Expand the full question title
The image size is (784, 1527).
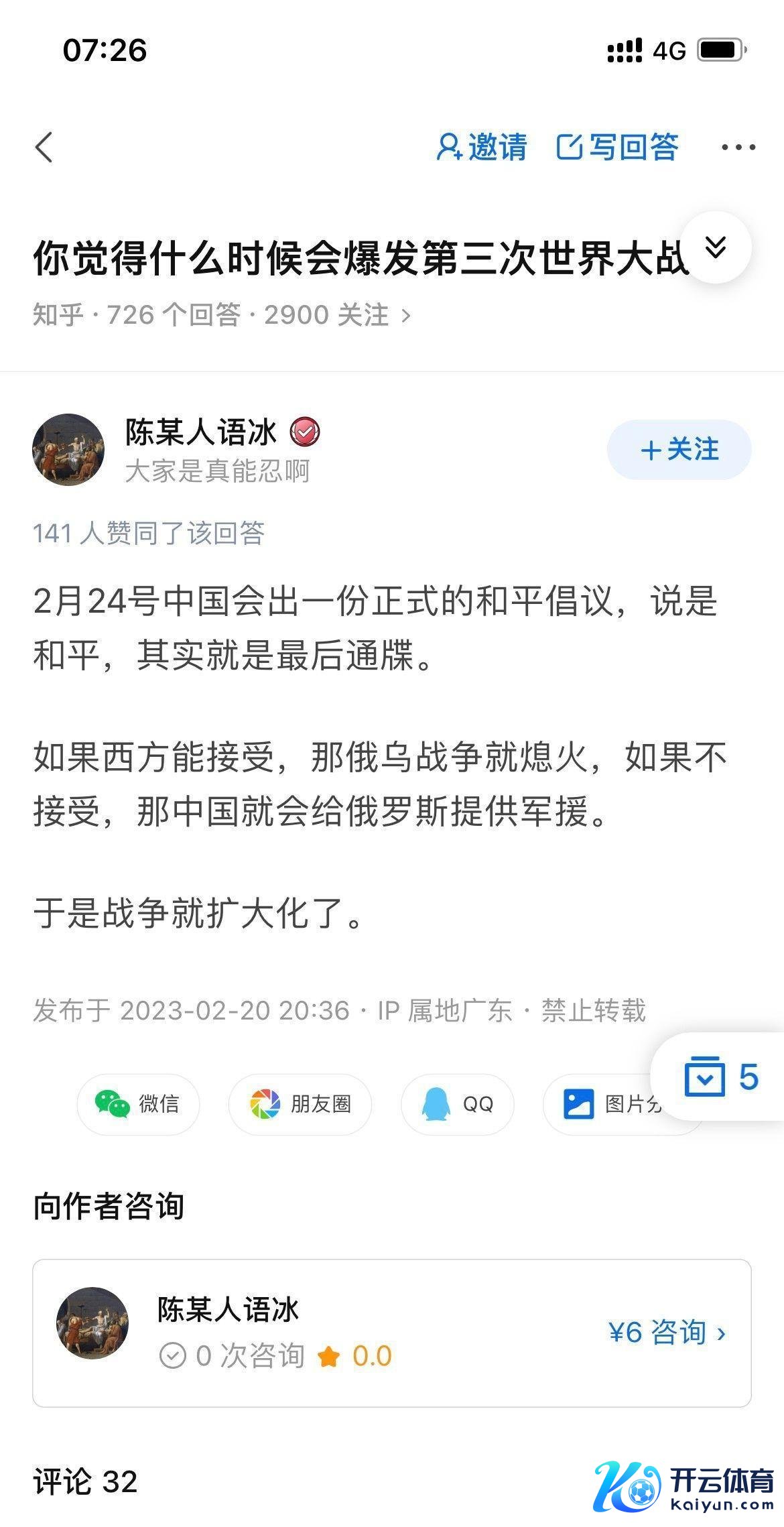(x=716, y=247)
